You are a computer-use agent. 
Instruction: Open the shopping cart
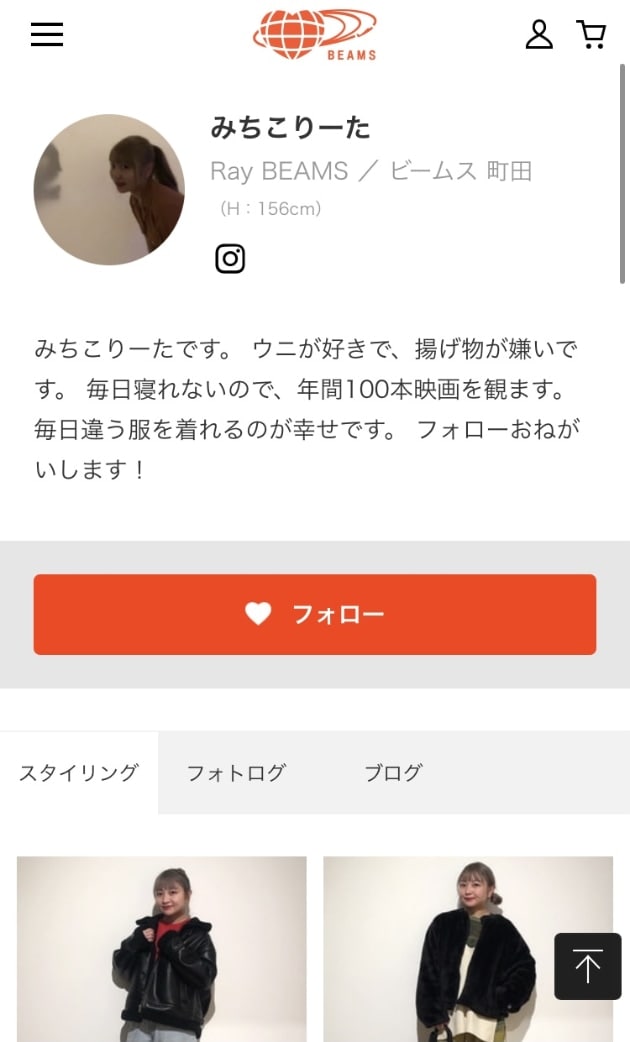(x=591, y=35)
